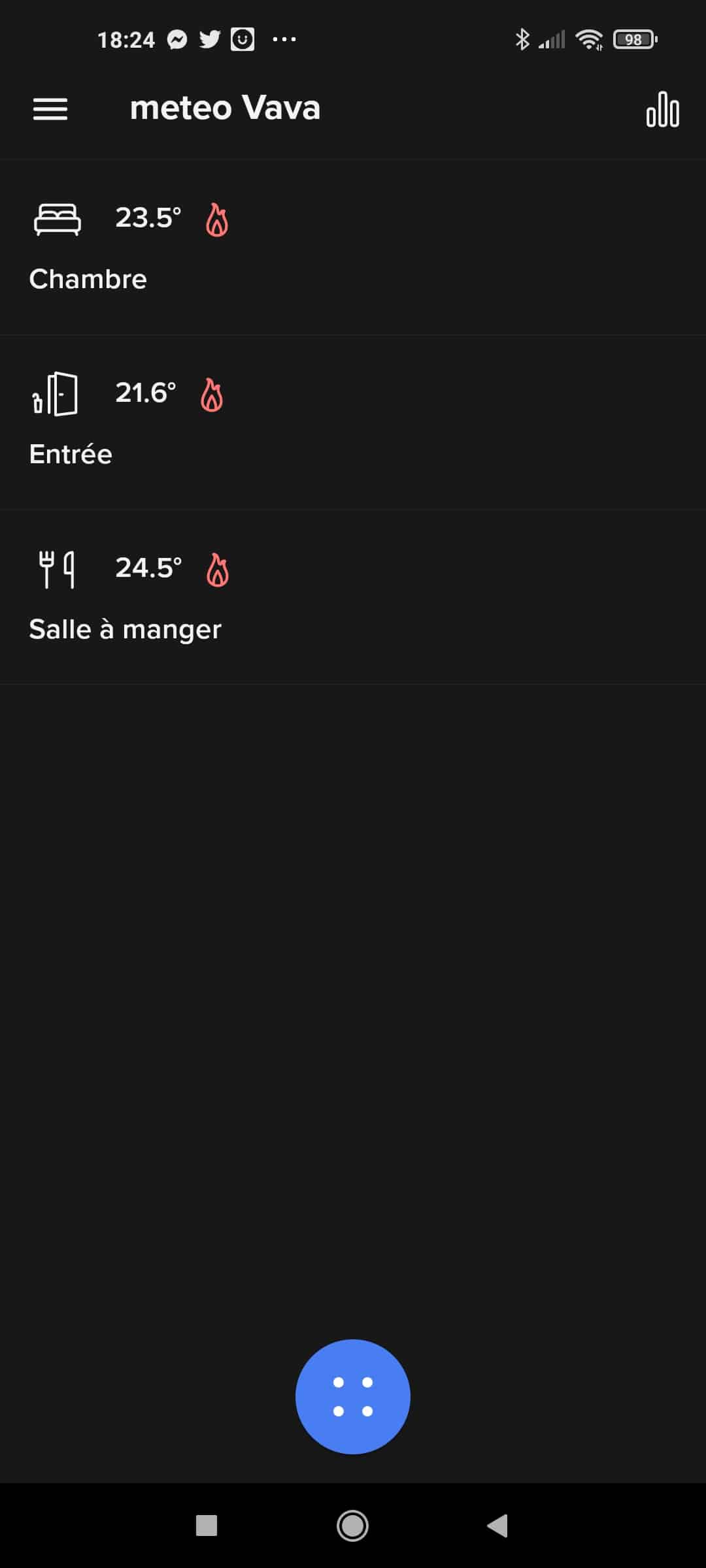Open the Chambre room
Screen dimensions: 706x1568
(x=353, y=248)
